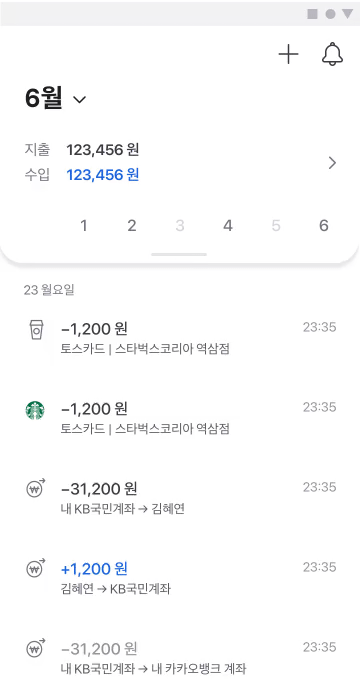Open the -31,200원 transfer to 김혜연

point(180,498)
